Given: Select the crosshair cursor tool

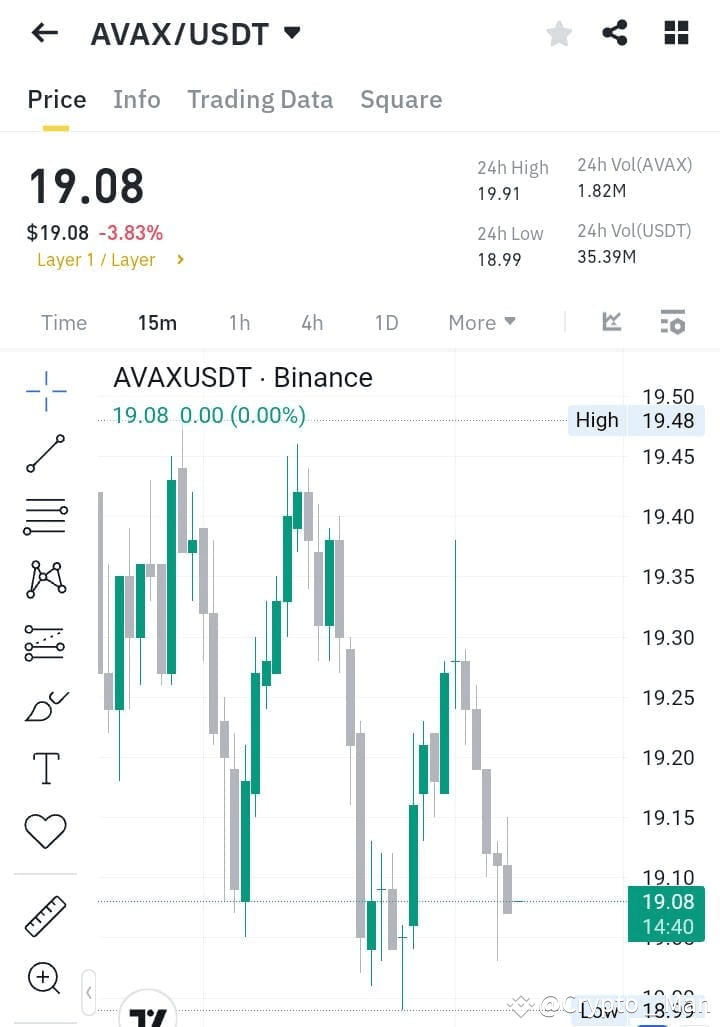Looking at the screenshot, I should tap(45, 391).
